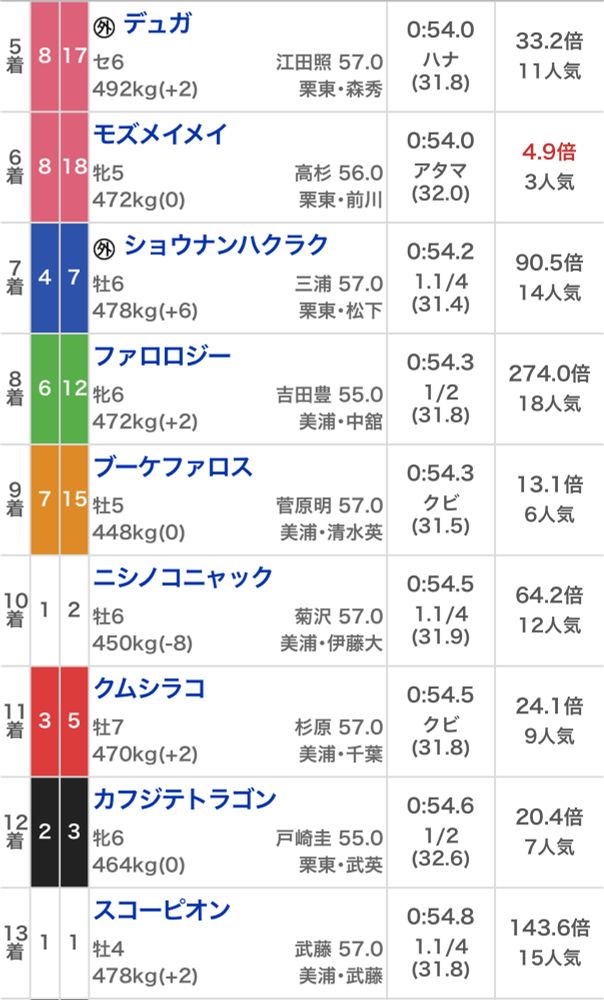604x1000 pixels.
Task: Select horse ブーケファロス
Action: (173, 467)
